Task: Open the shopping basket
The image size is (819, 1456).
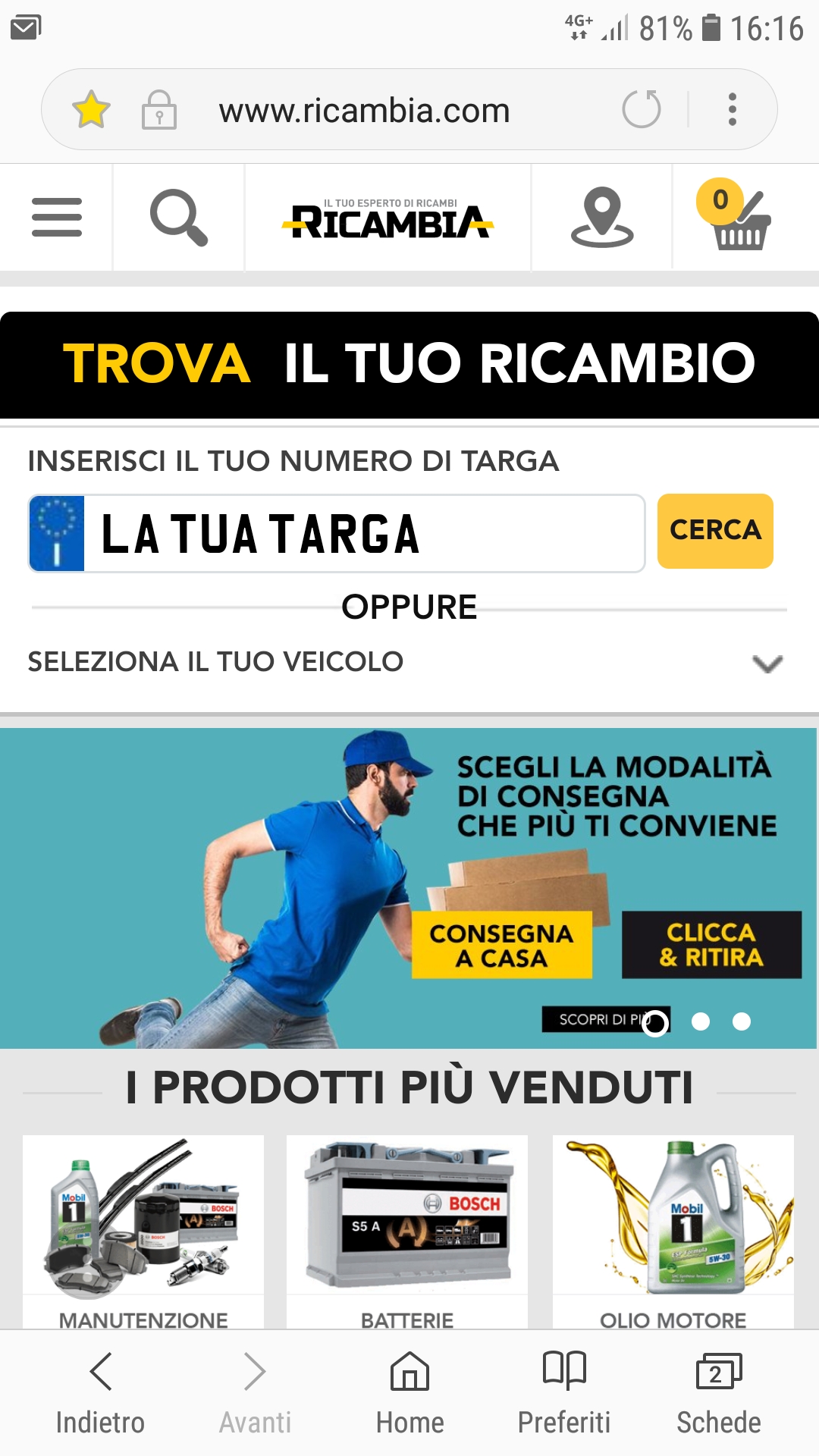Action: (734, 215)
